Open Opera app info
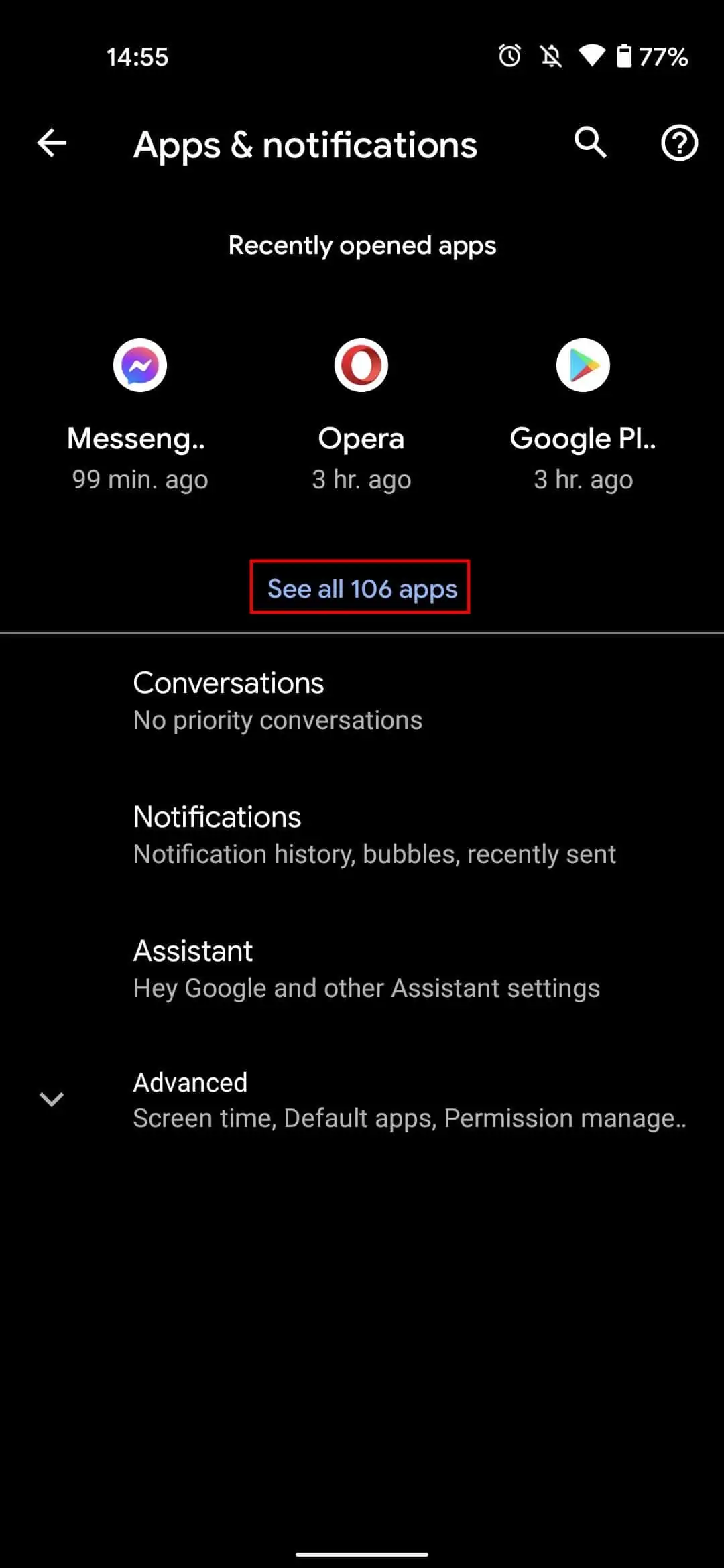The width and height of the screenshot is (724, 1568). [x=361, y=415]
